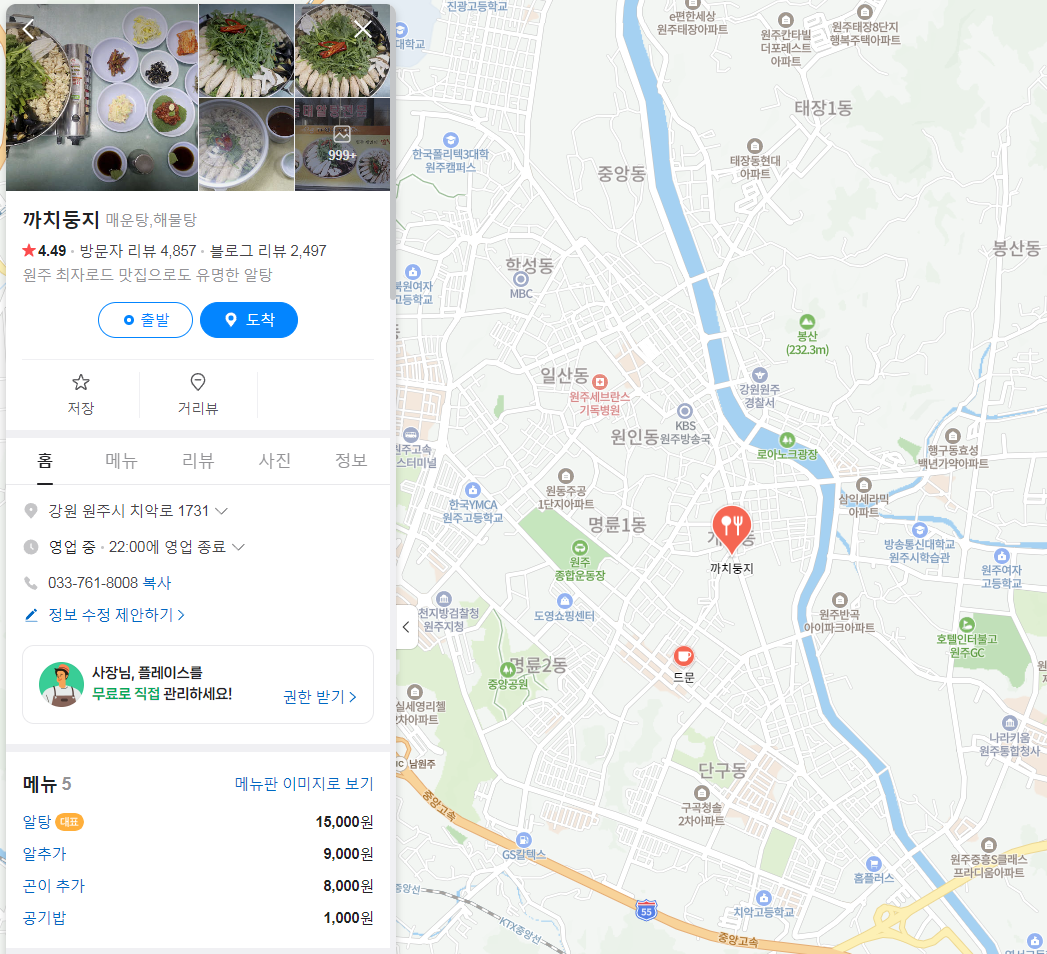This screenshot has height=954, width=1047.
Task: Switch to the 메뉴 tab
Action: [x=122, y=461]
